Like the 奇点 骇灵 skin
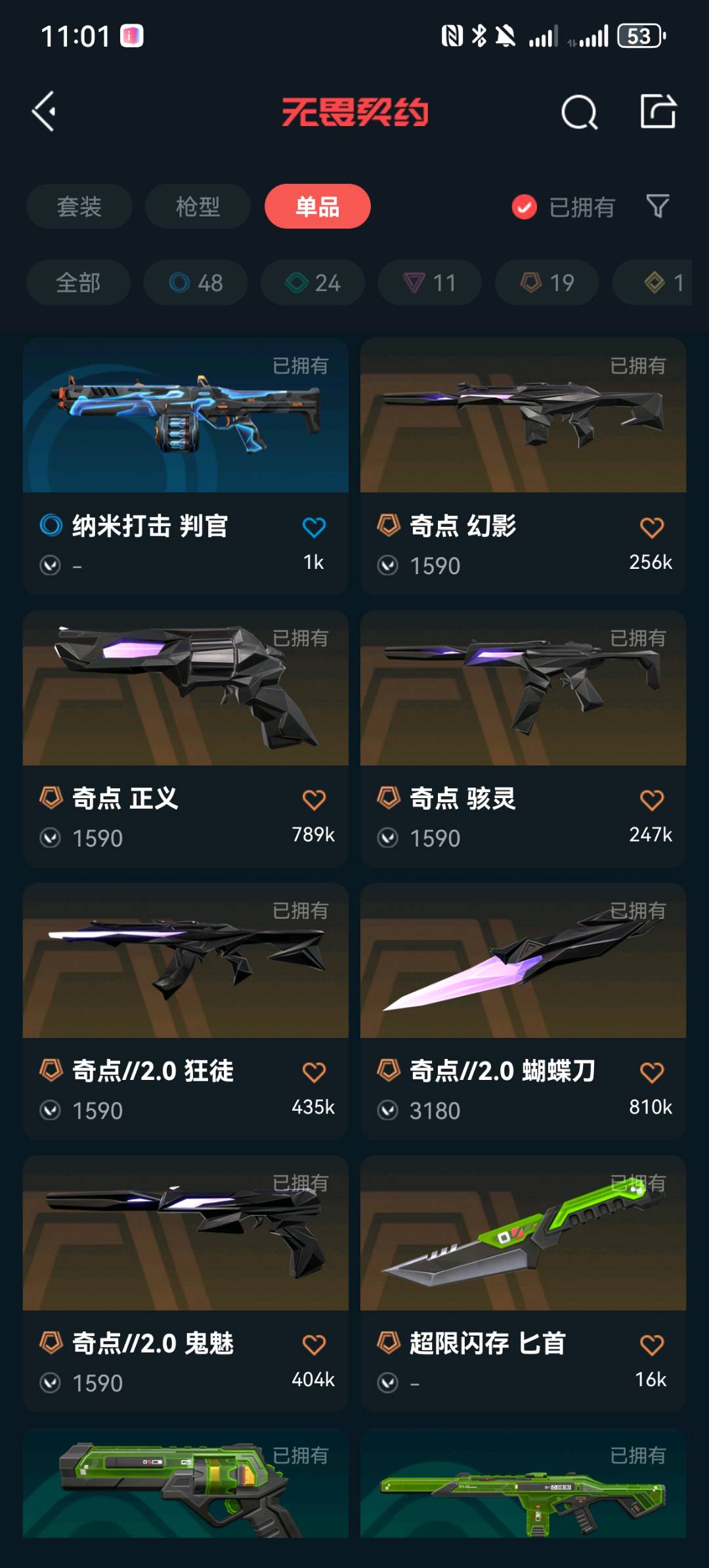This screenshot has width=709, height=1568. 651,800
